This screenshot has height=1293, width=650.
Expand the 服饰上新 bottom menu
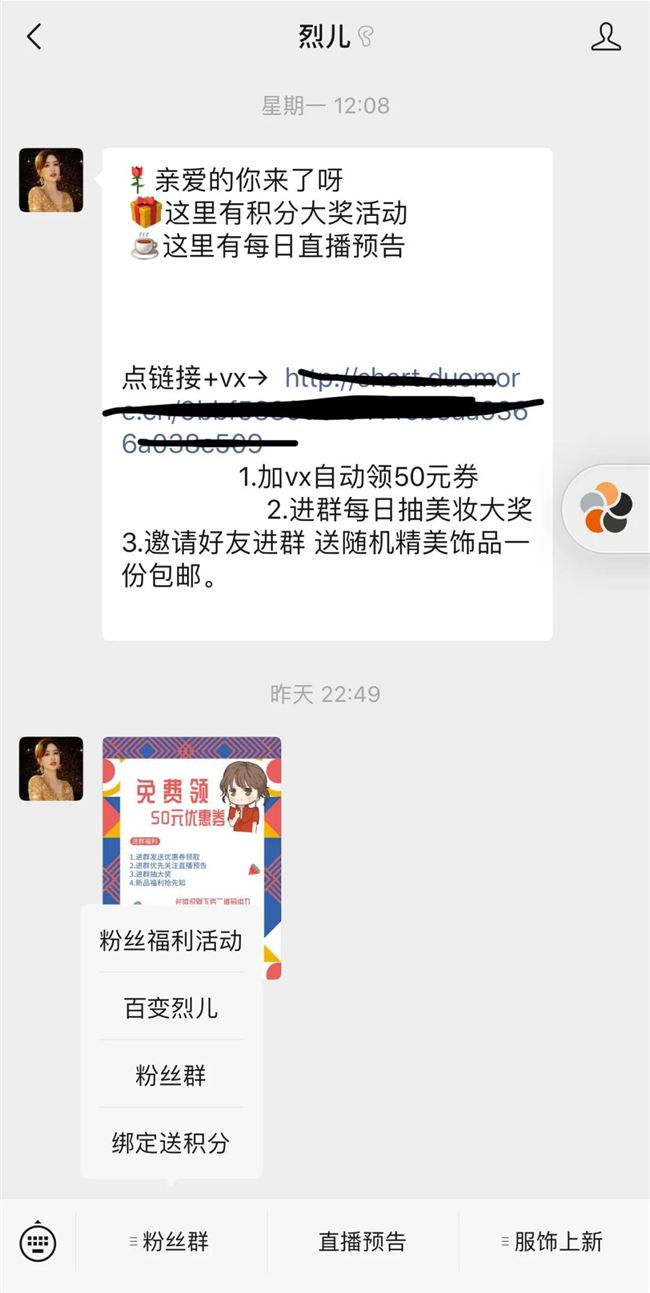click(553, 1242)
